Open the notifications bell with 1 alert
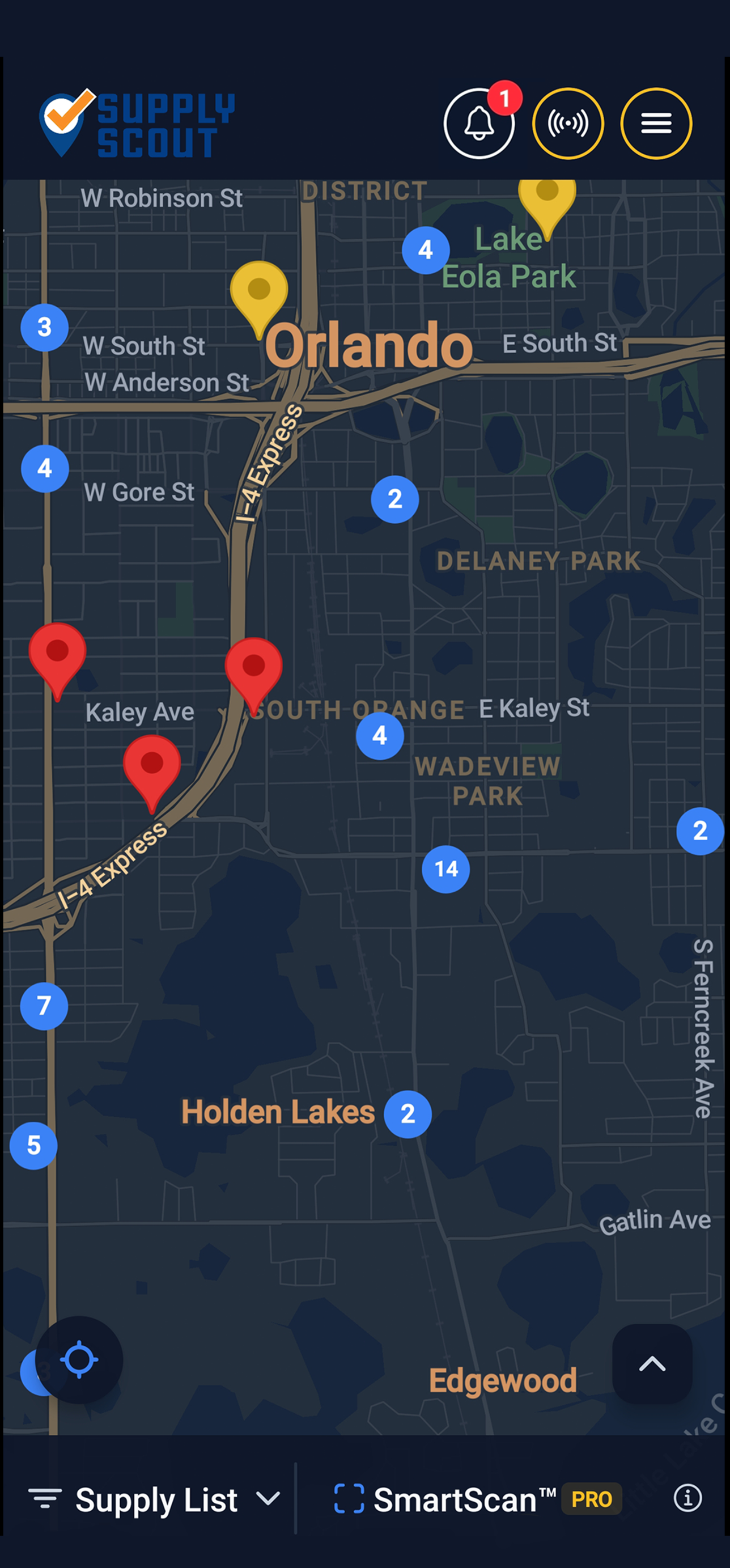This screenshot has width=730, height=1568. [481, 124]
